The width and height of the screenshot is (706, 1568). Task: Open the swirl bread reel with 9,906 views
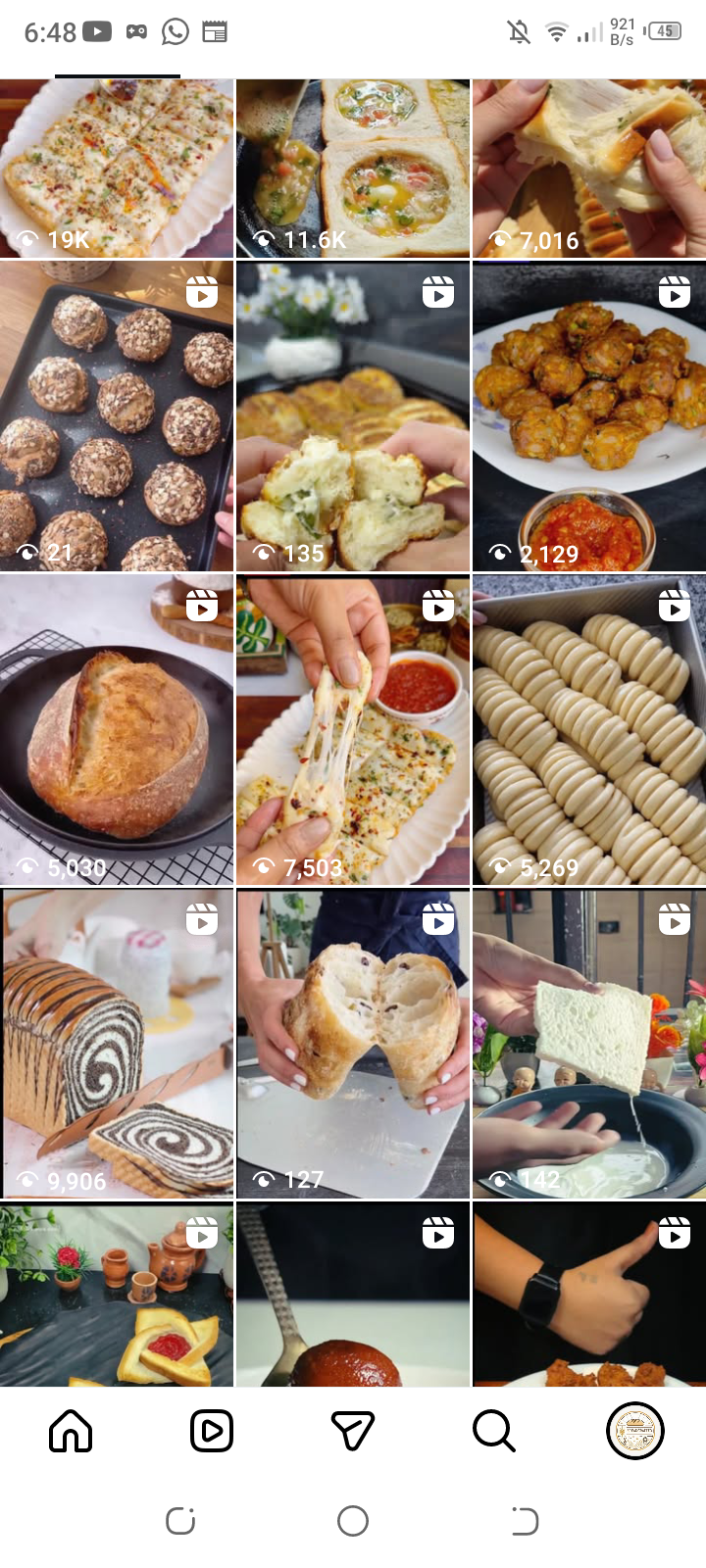(x=117, y=1044)
